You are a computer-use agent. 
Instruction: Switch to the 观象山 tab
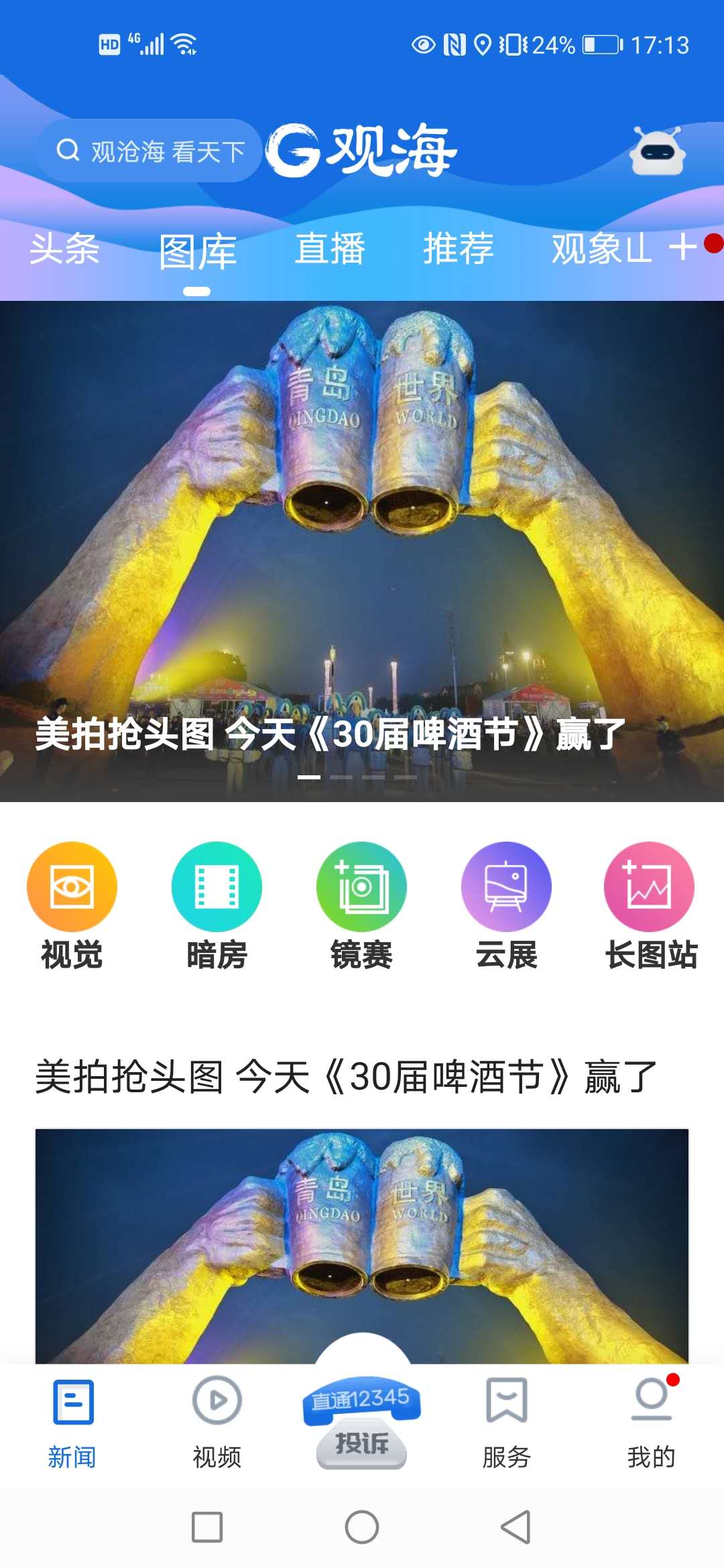coord(601,249)
